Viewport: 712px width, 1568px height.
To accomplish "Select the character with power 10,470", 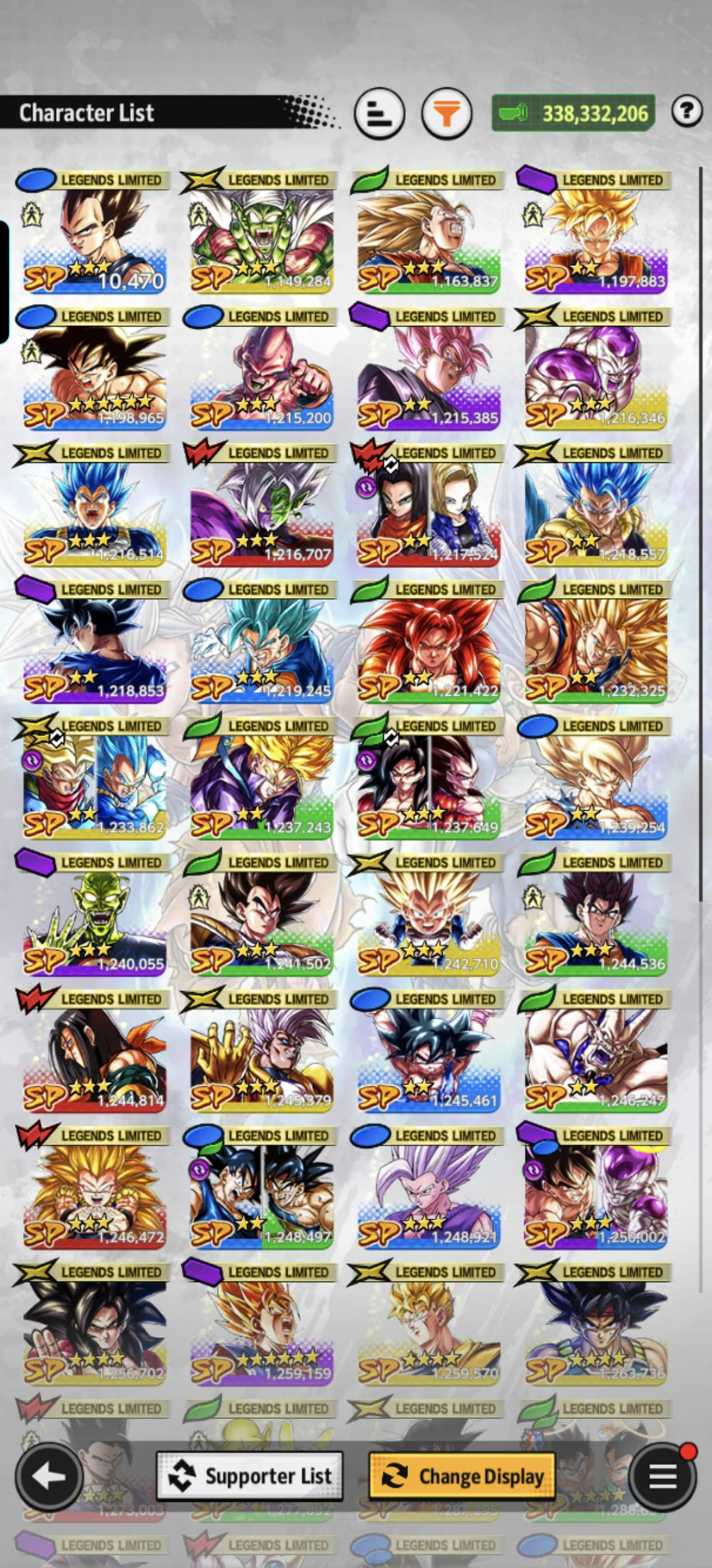I will click(93, 232).
